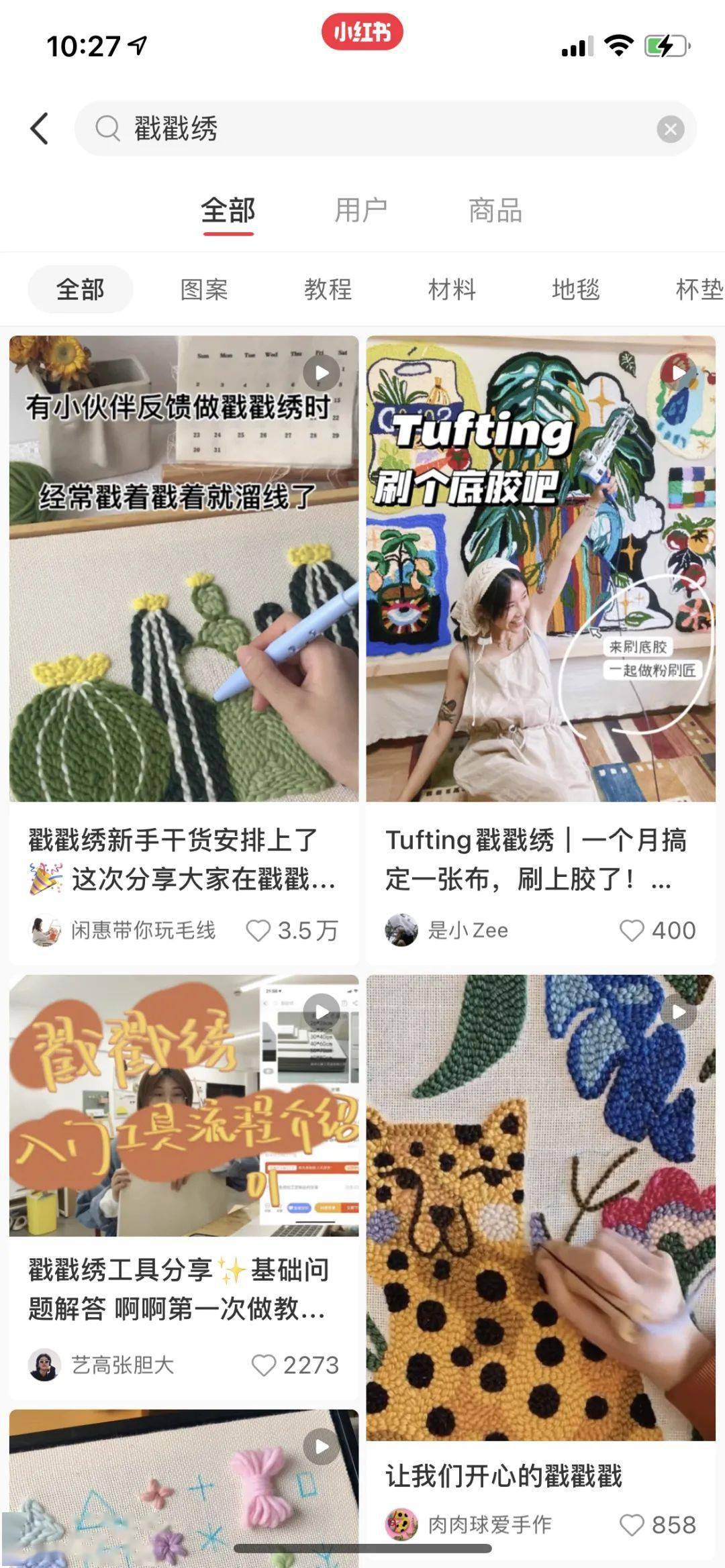Filter results by 材料
The width and height of the screenshot is (725, 1568).
pyautogui.click(x=452, y=289)
